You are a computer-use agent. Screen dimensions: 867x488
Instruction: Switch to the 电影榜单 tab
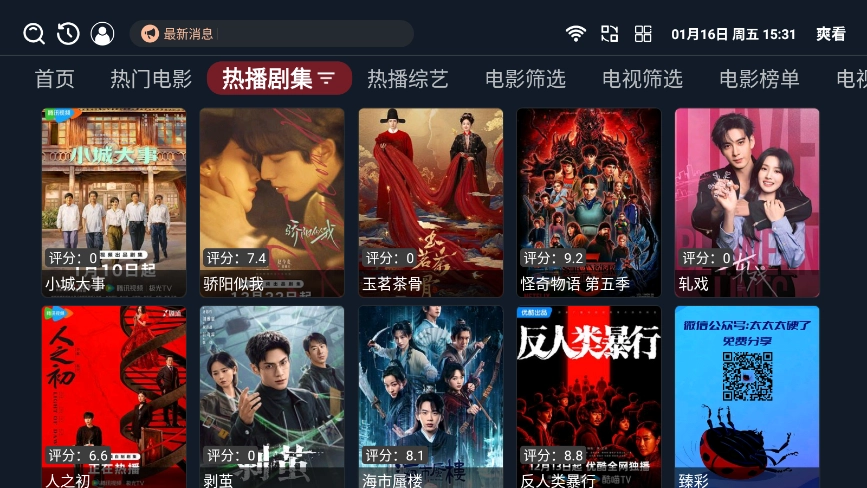click(x=759, y=79)
